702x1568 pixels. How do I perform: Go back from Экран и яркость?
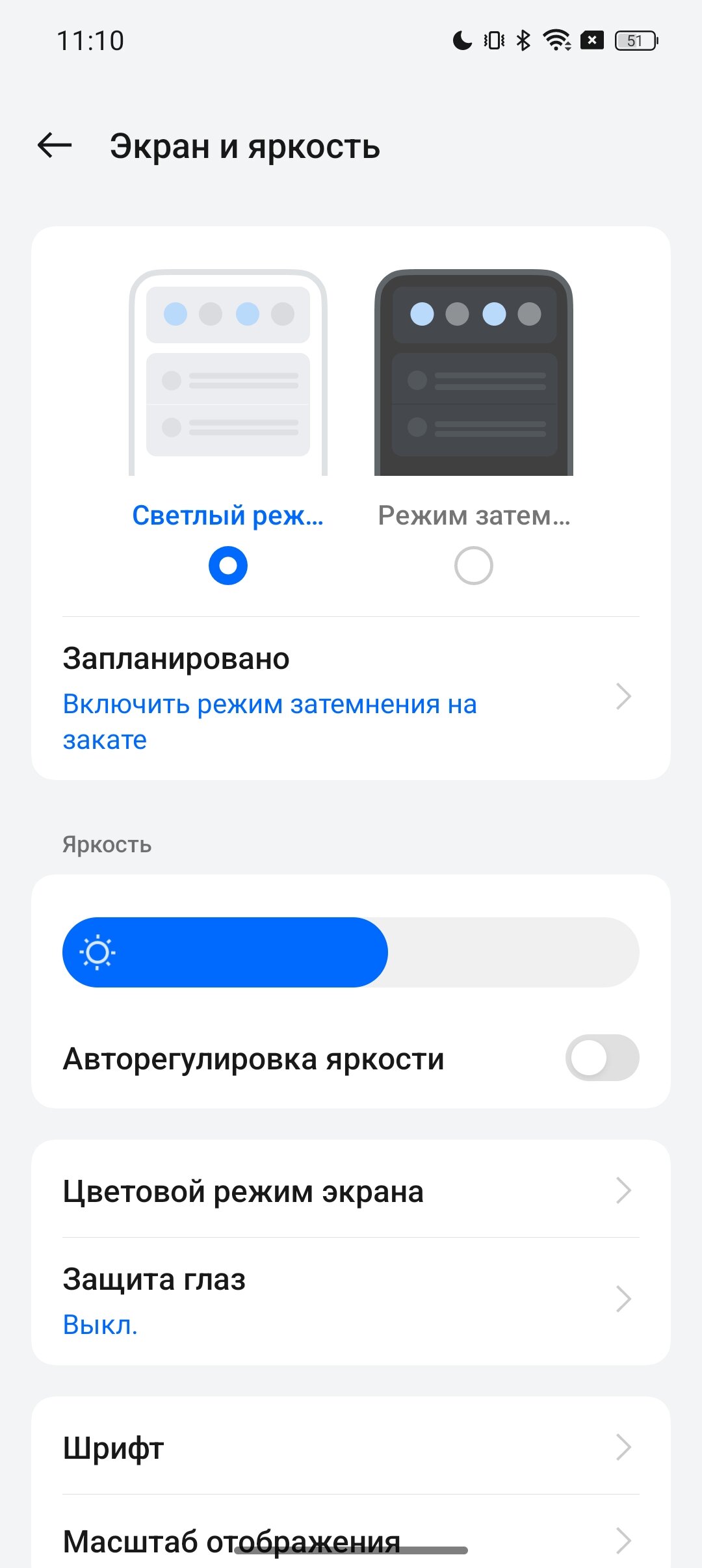(x=55, y=145)
